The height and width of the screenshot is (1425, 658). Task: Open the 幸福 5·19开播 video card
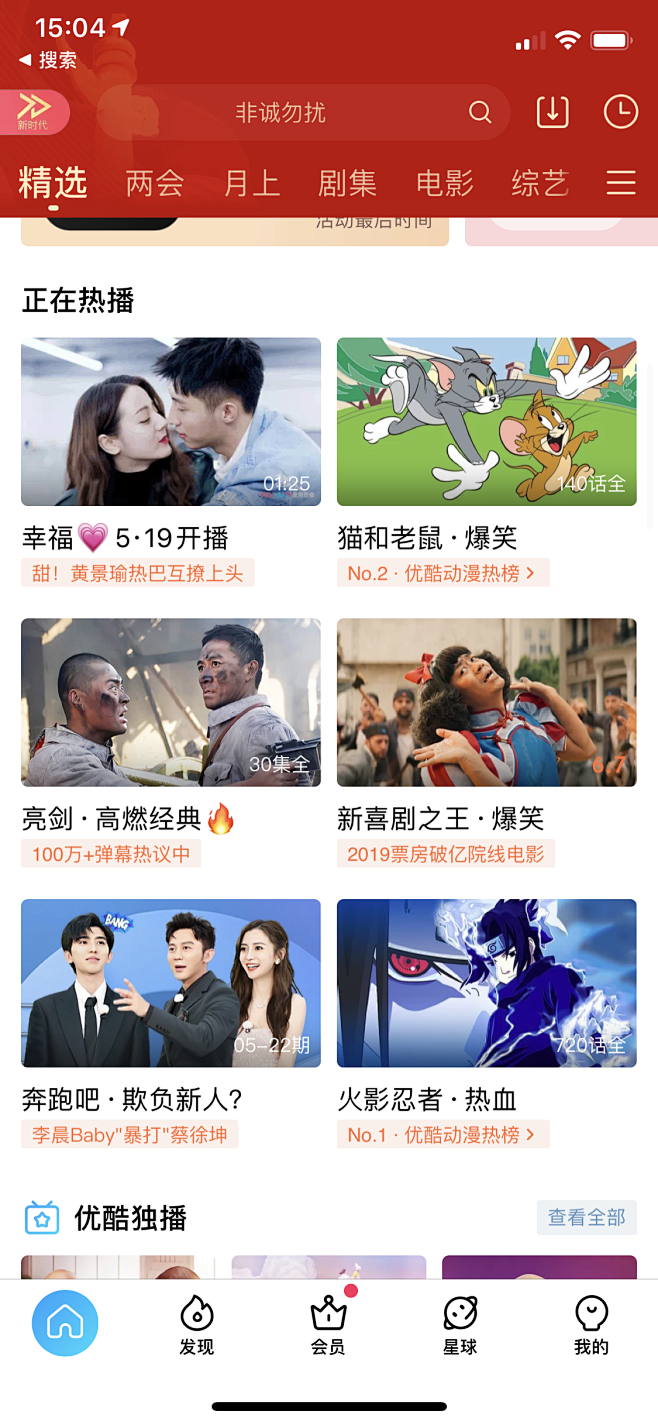171,421
